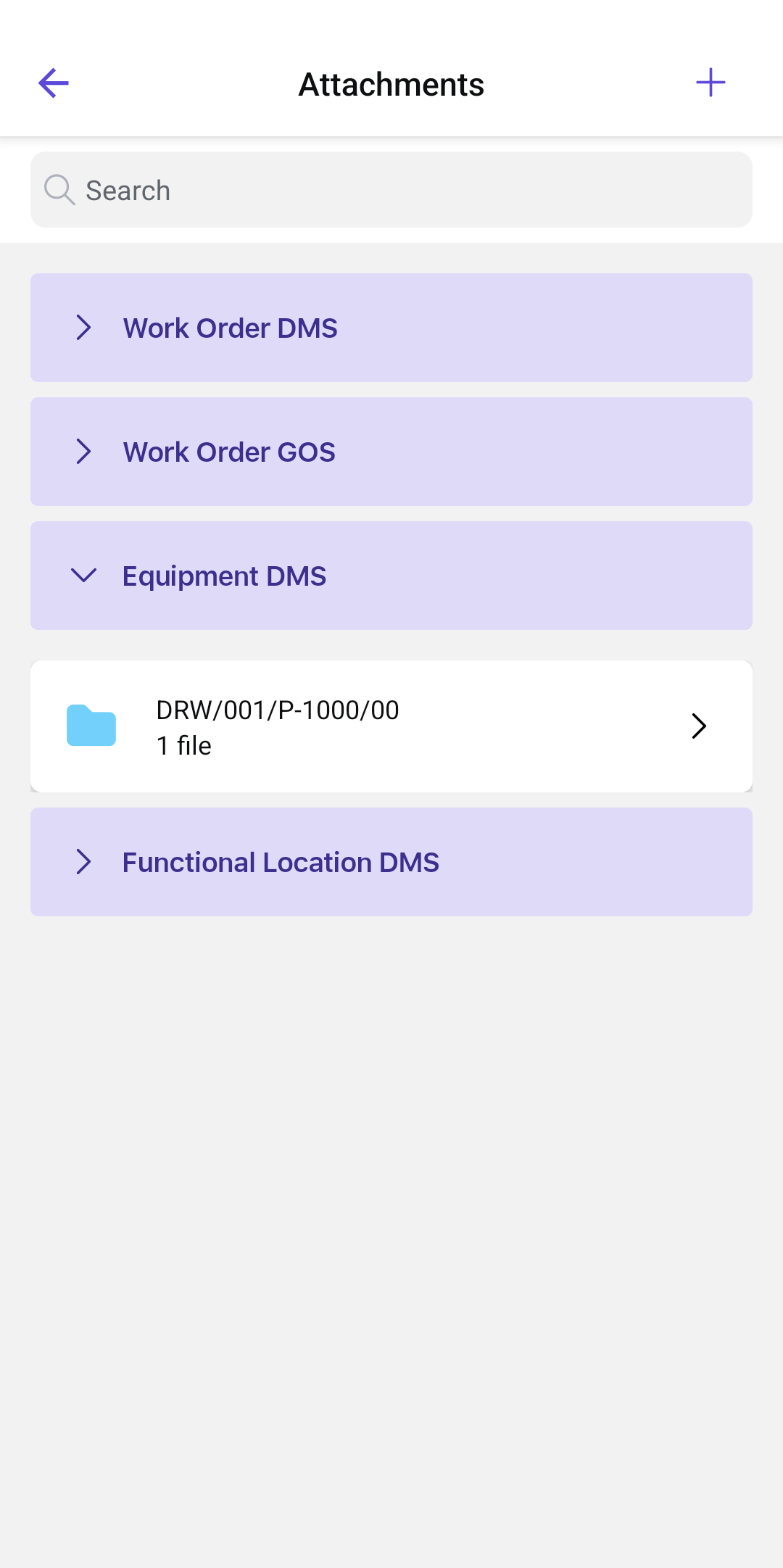783x1568 pixels.
Task: Add a new attachment with plus icon
Action: 710,83
